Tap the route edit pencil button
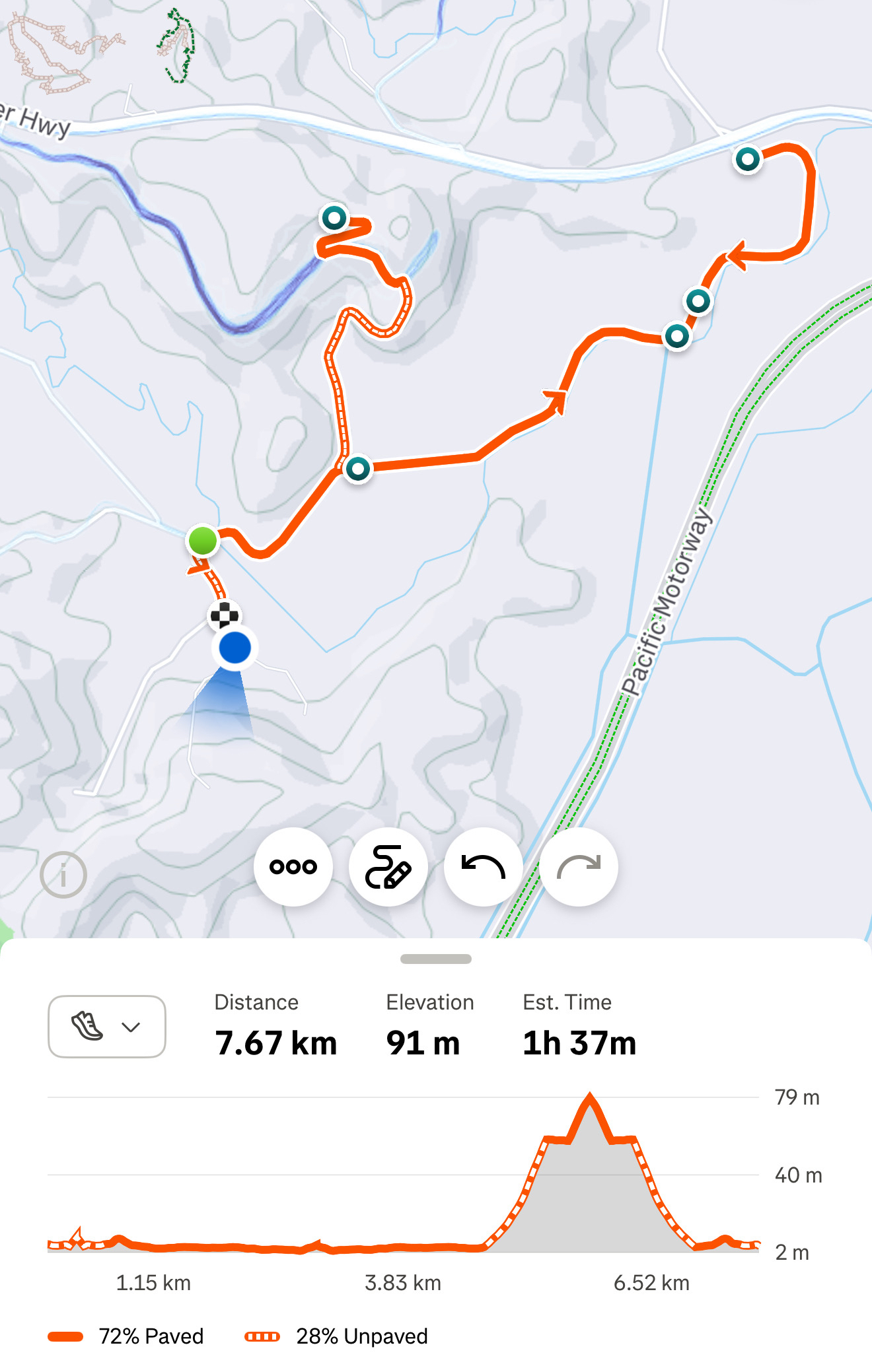This screenshot has width=872, height=1372. [x=388, y=866]
